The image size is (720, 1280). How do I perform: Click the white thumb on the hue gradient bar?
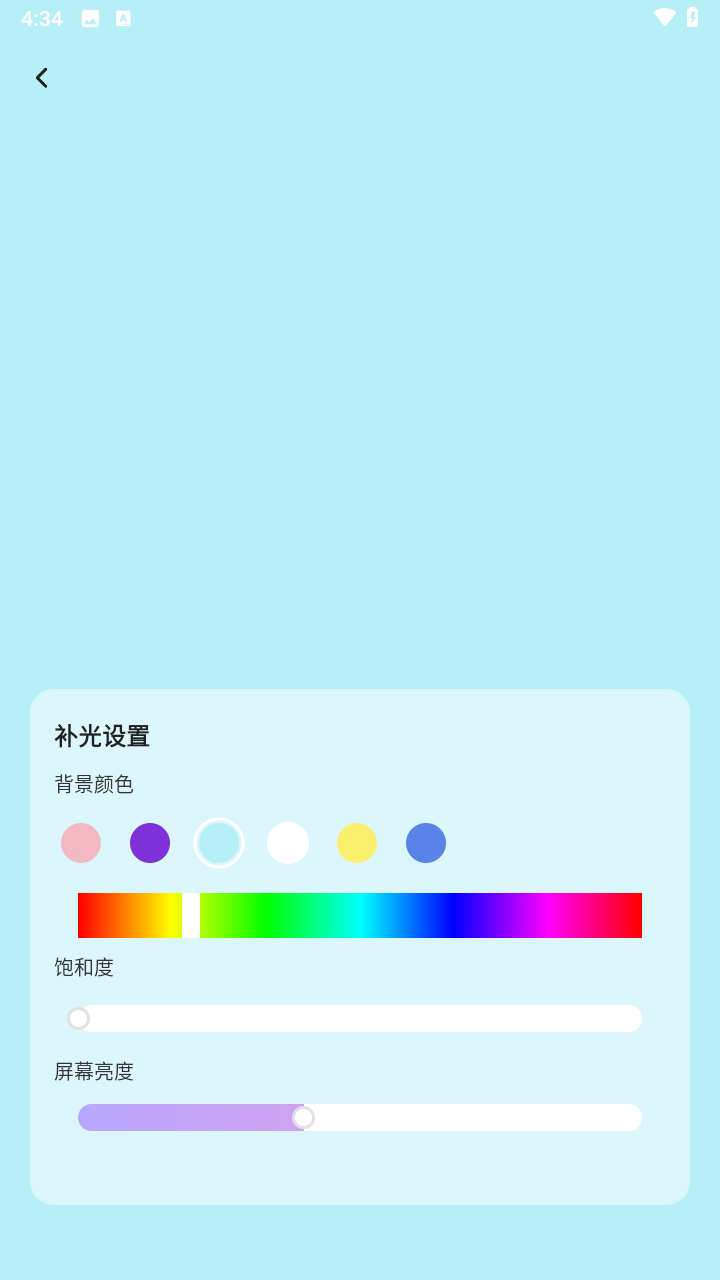(x=190, y=915)
